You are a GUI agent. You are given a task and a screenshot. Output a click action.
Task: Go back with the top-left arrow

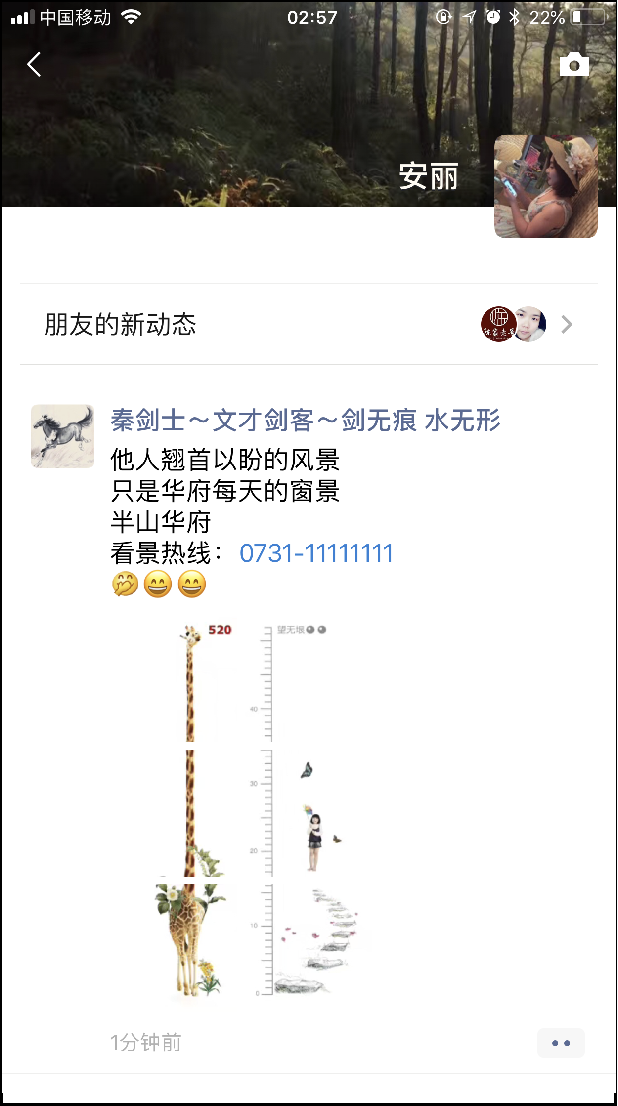(34, 65)
